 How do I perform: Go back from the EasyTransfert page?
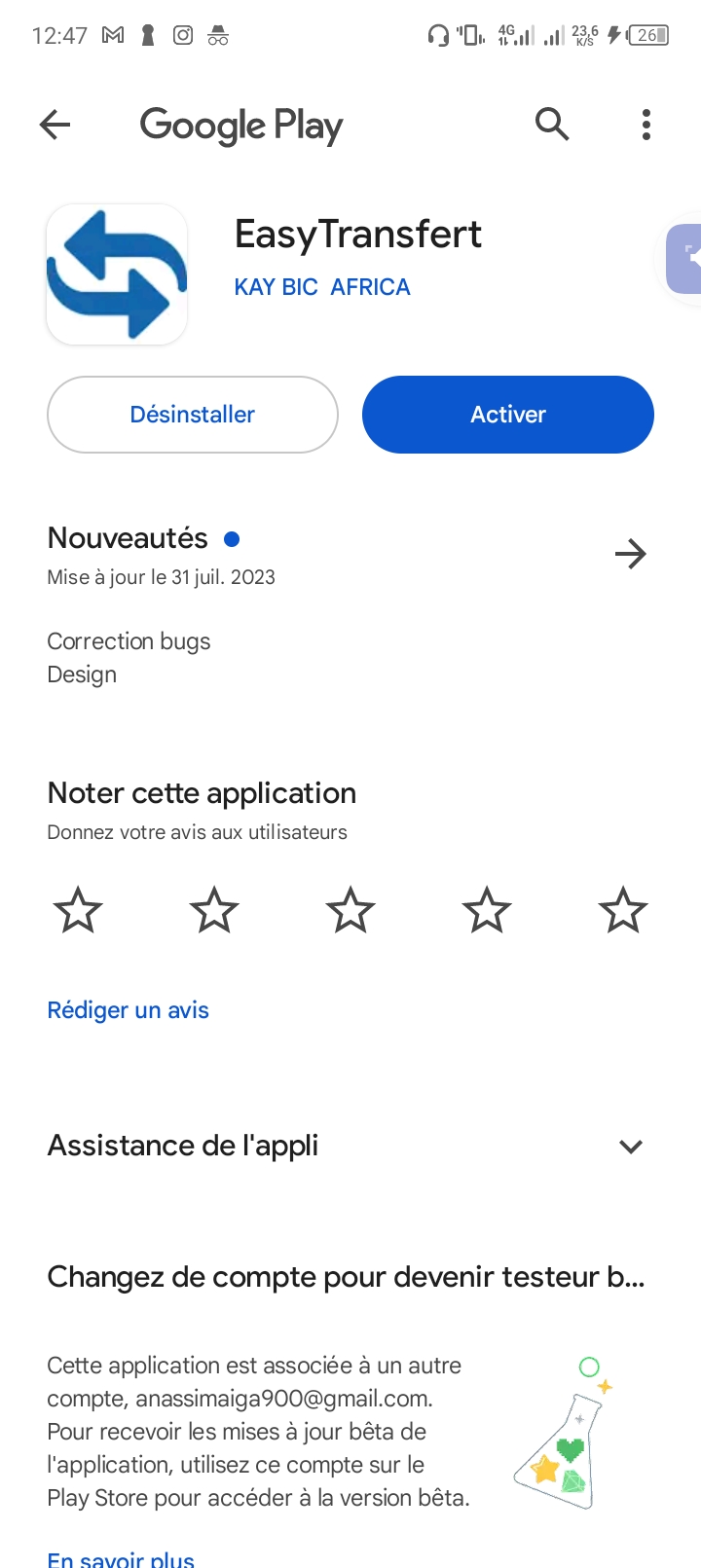[55, 125]
